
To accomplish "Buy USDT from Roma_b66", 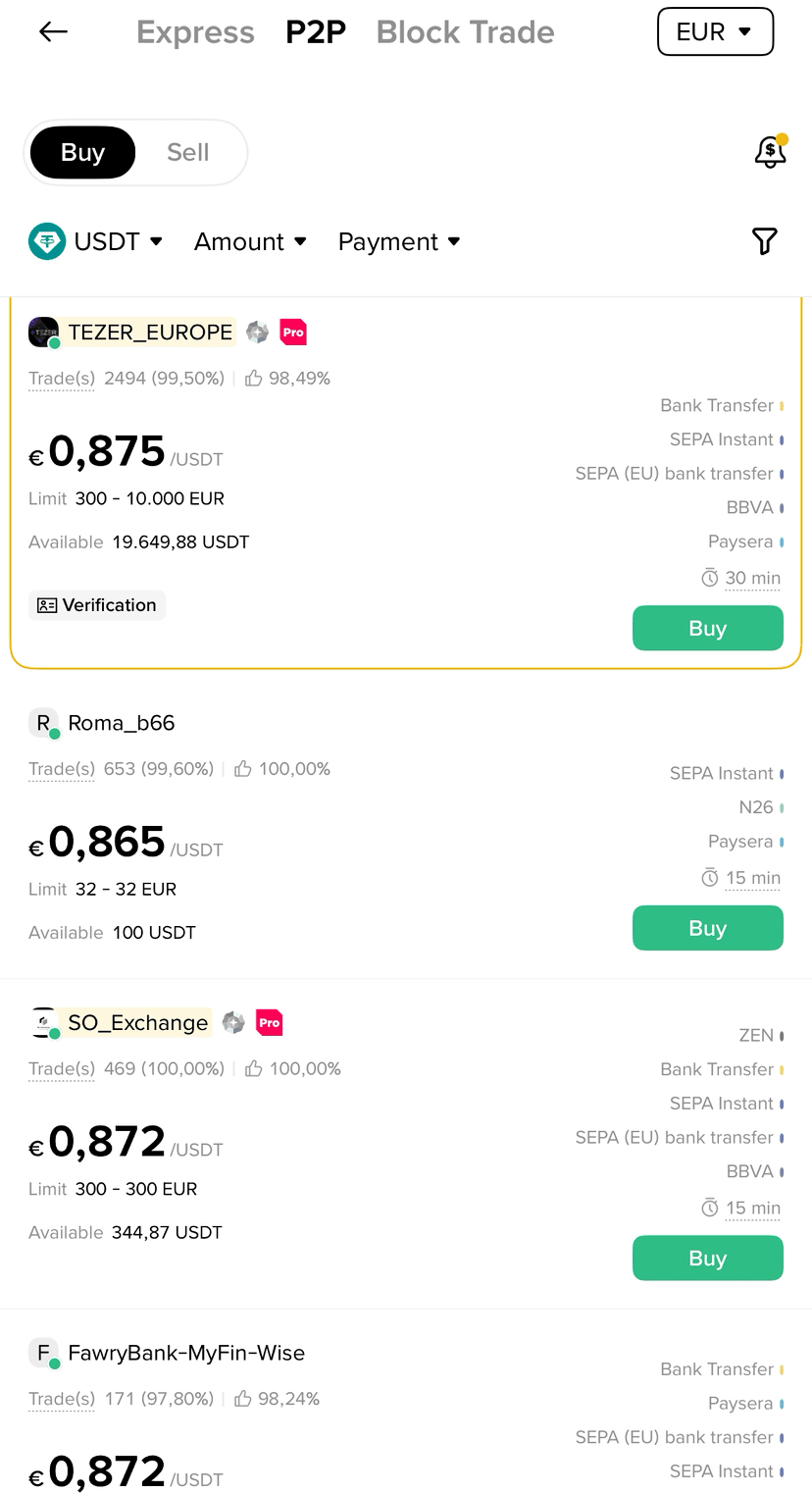I will click(x=707, y=928).
